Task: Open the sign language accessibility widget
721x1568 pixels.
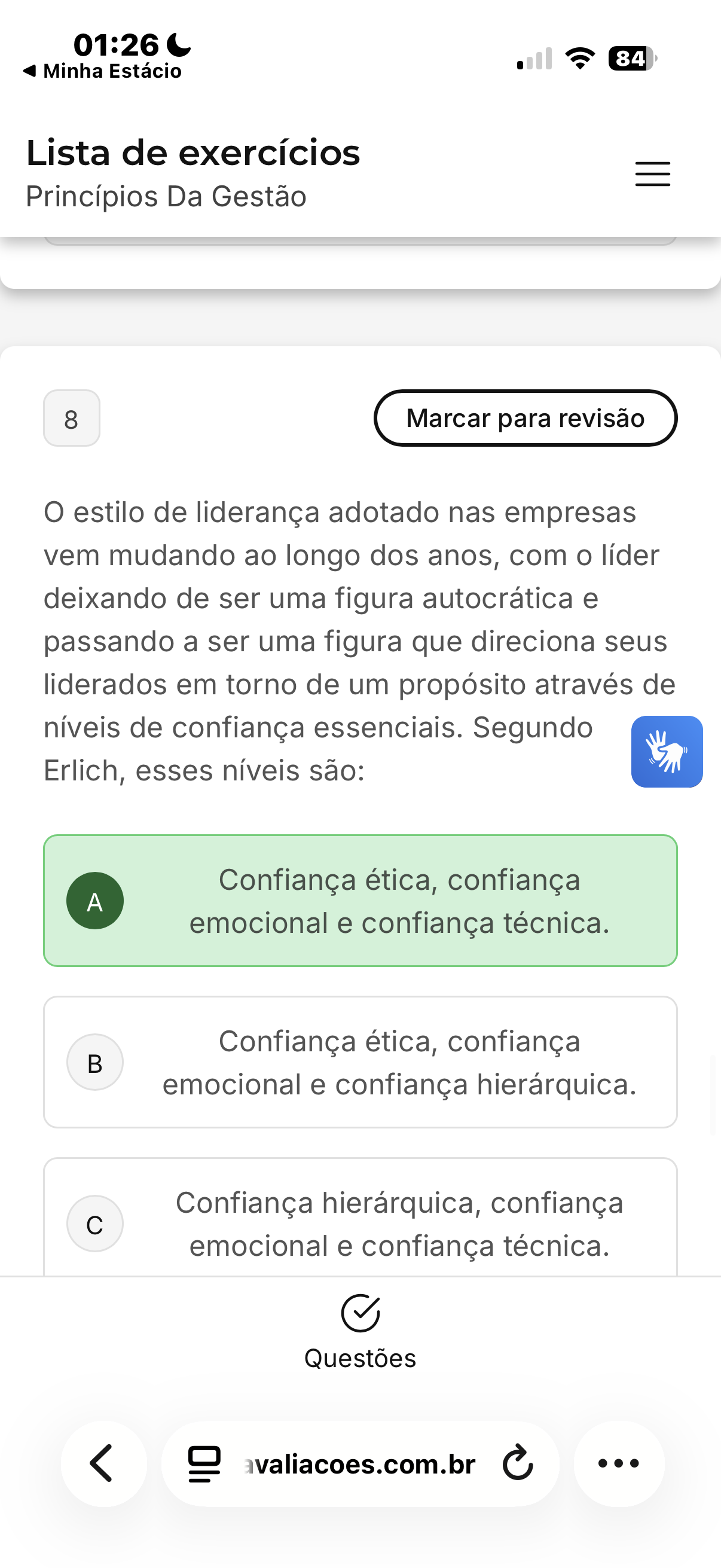Action: tap(667, 752)
